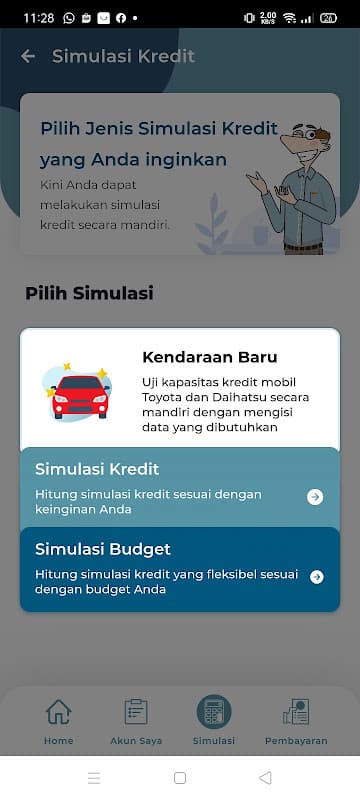Open the Simulasi Budget option

(180, 569)
